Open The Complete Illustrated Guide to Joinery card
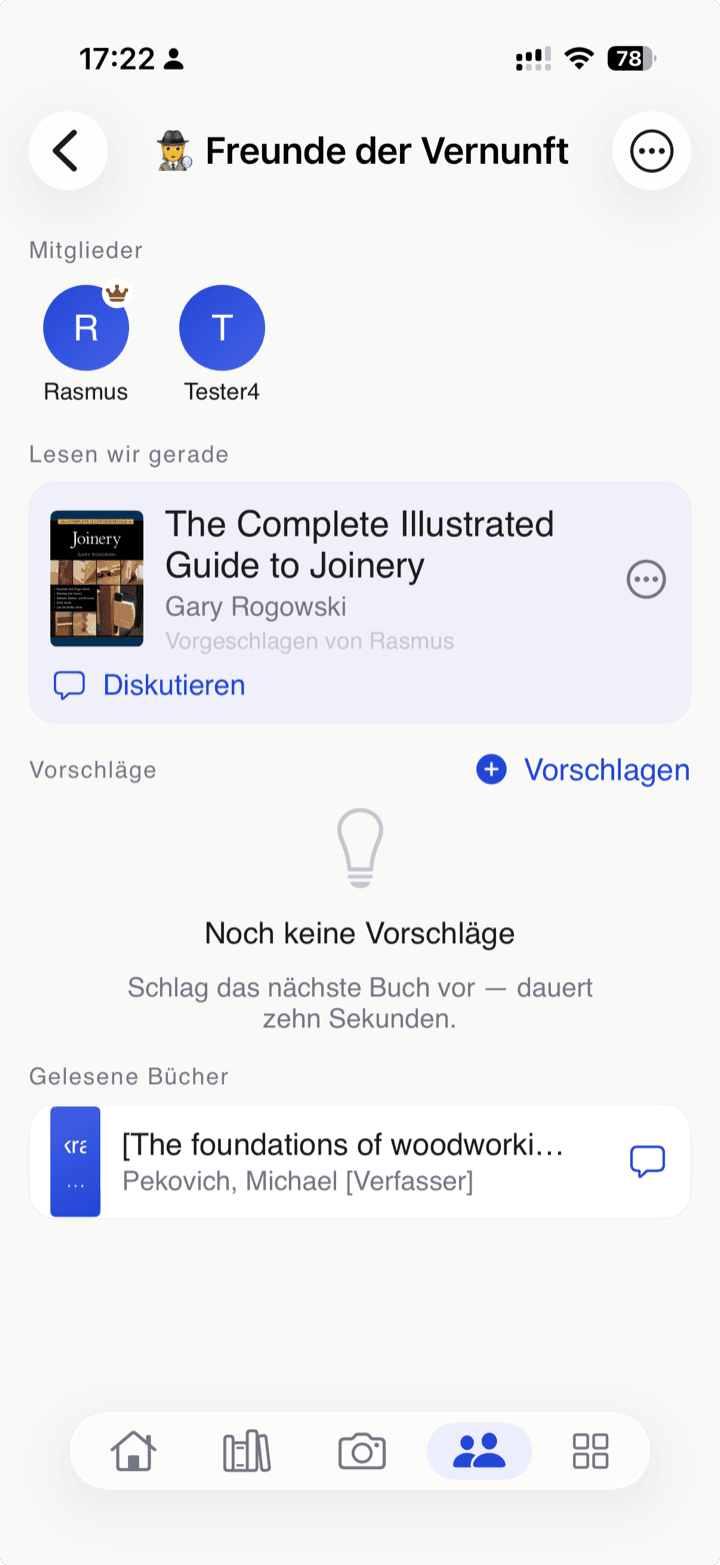This screenshot has width=720, height=1565. click(360, 603)
